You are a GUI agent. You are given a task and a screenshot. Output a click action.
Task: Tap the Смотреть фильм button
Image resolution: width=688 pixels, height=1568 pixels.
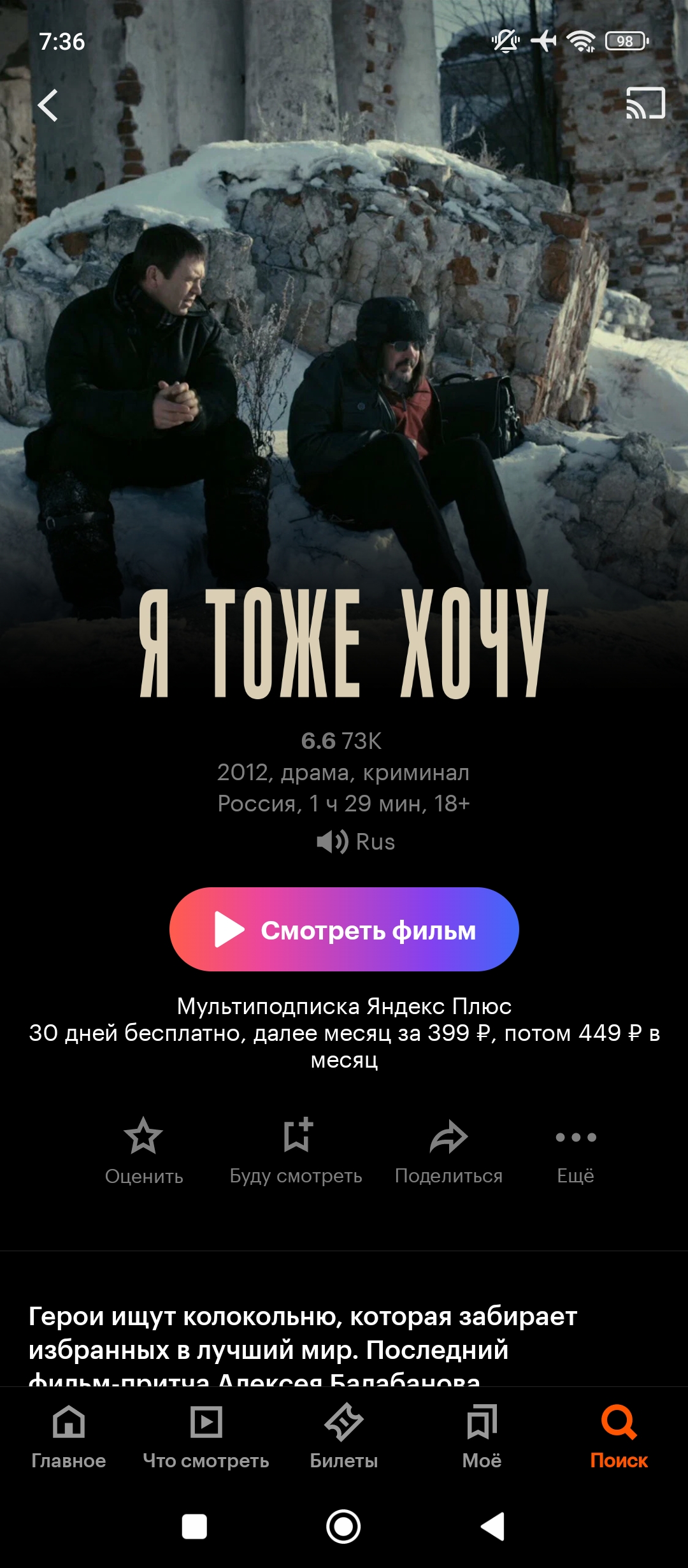tap(344, 929)
